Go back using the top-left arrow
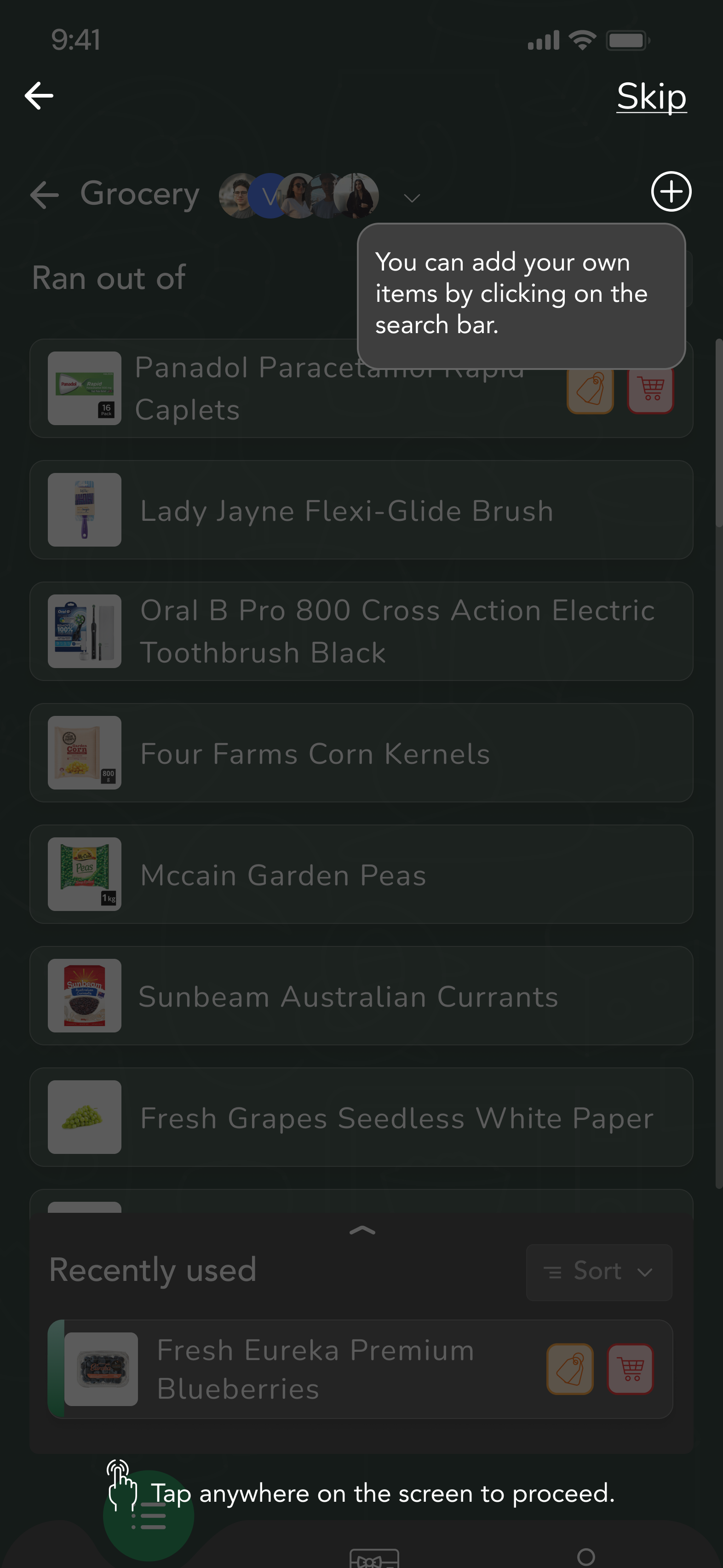 tap(39, 96)
